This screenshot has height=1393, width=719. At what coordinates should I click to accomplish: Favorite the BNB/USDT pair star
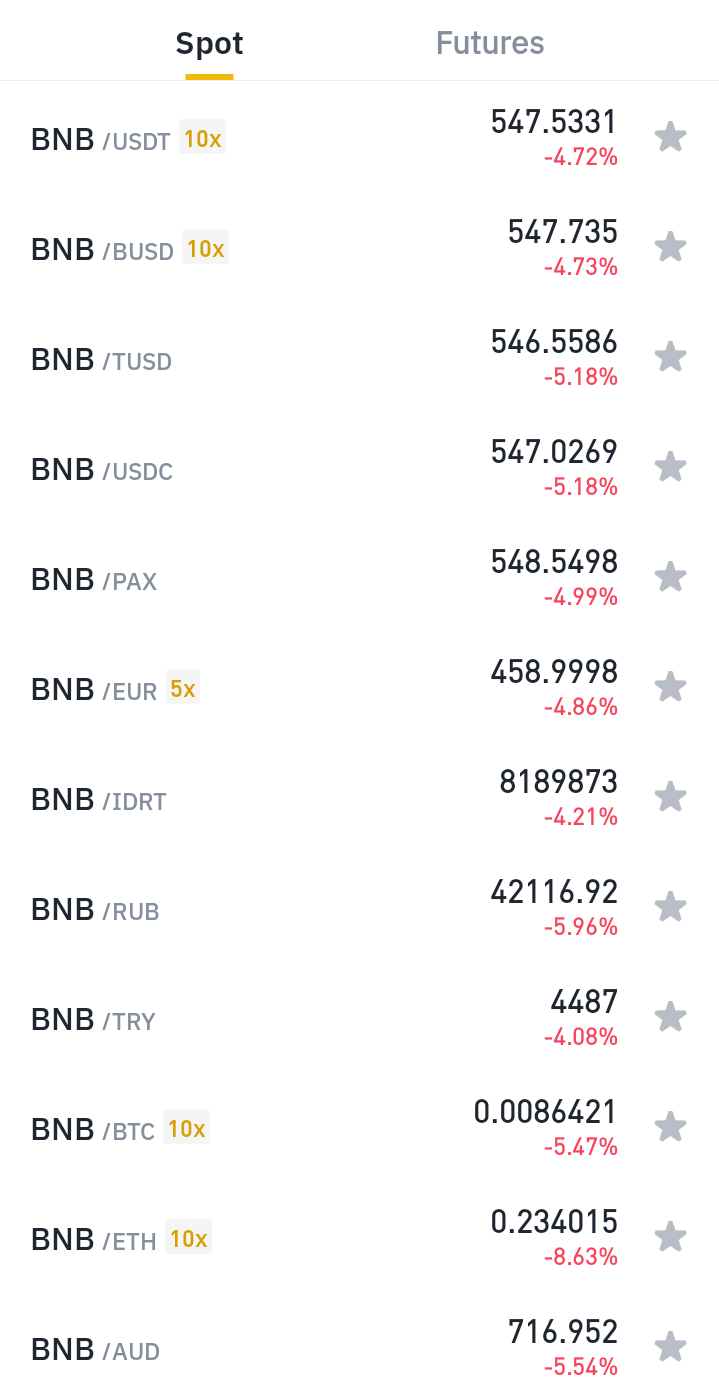670,137
